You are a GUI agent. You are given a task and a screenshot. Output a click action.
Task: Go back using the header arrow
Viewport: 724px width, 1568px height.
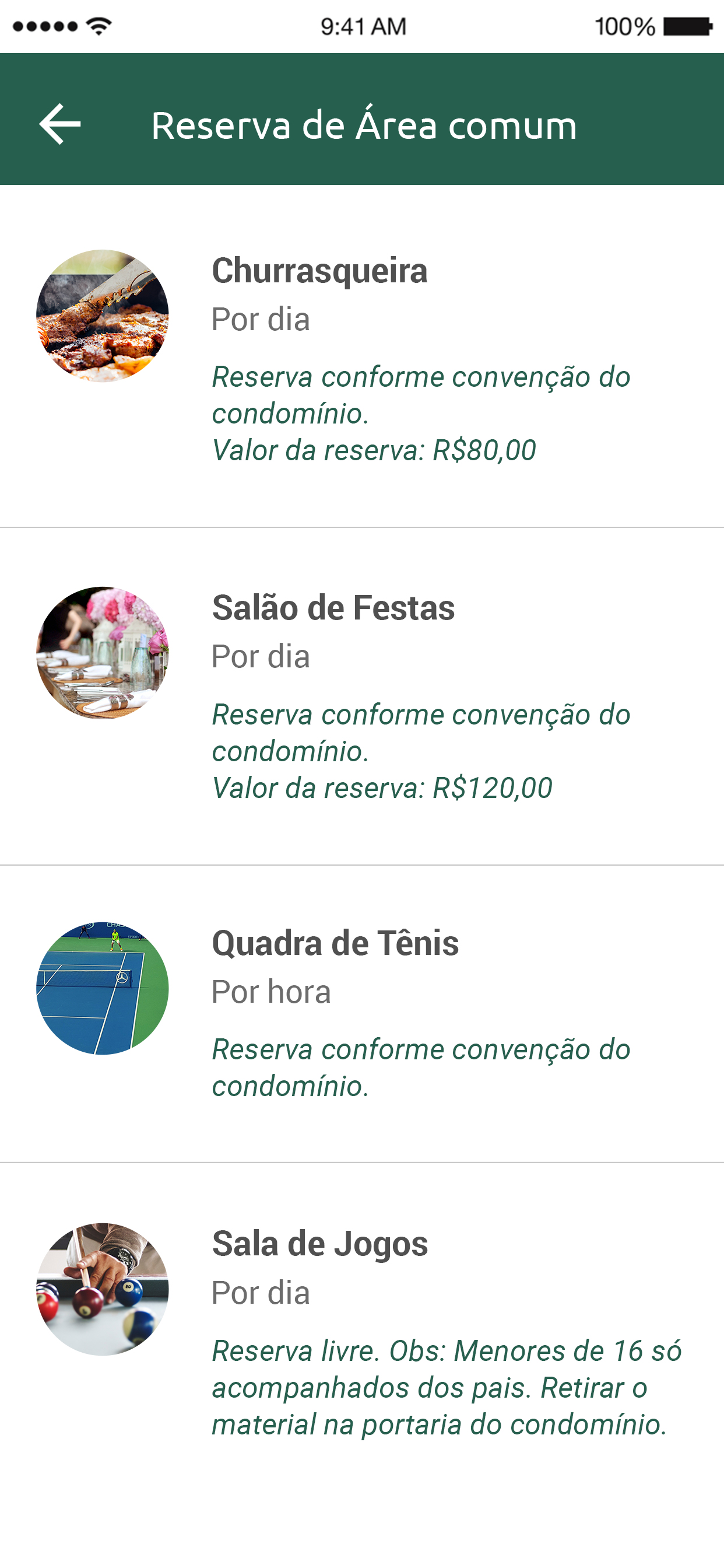[59, 124]
